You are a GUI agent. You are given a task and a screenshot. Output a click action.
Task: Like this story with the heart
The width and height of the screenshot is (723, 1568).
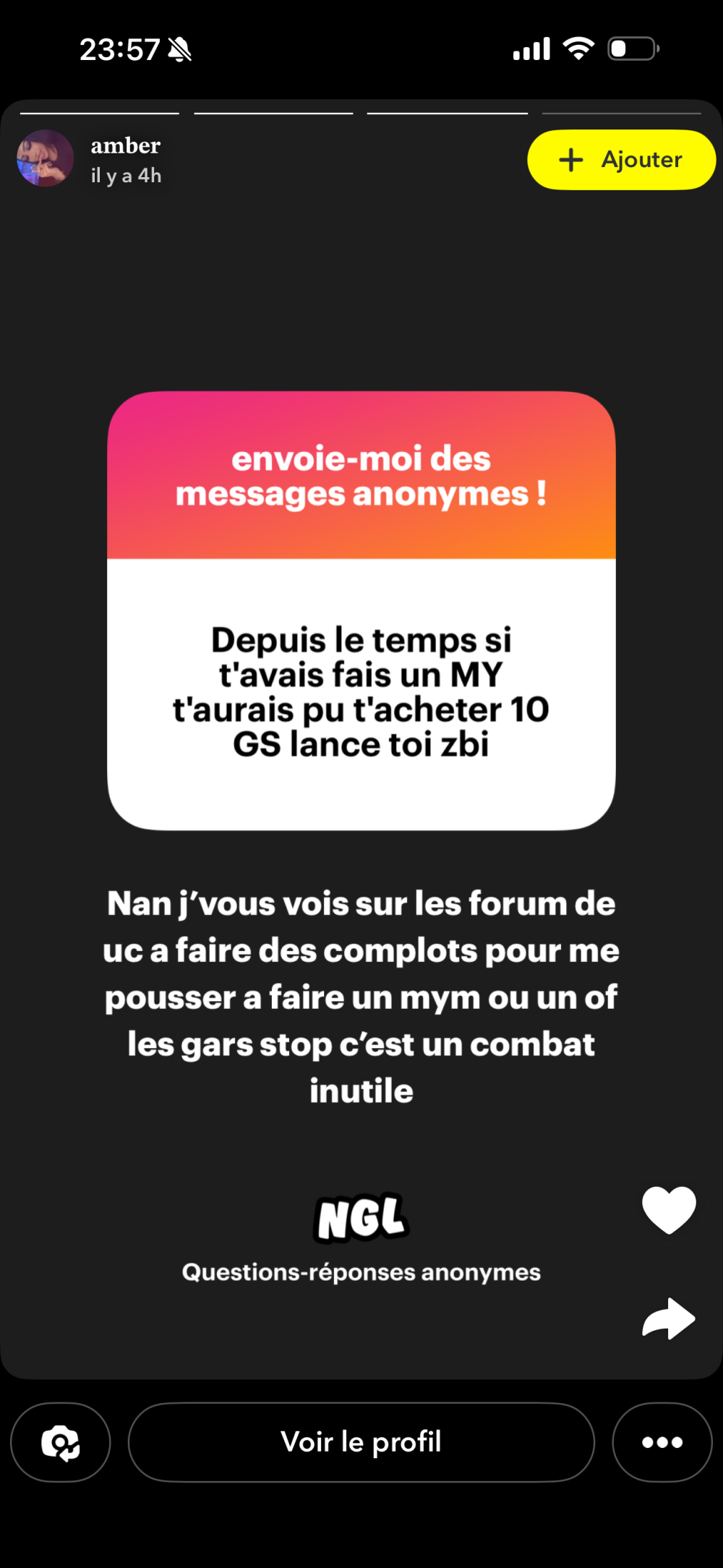click(669, 1209)
